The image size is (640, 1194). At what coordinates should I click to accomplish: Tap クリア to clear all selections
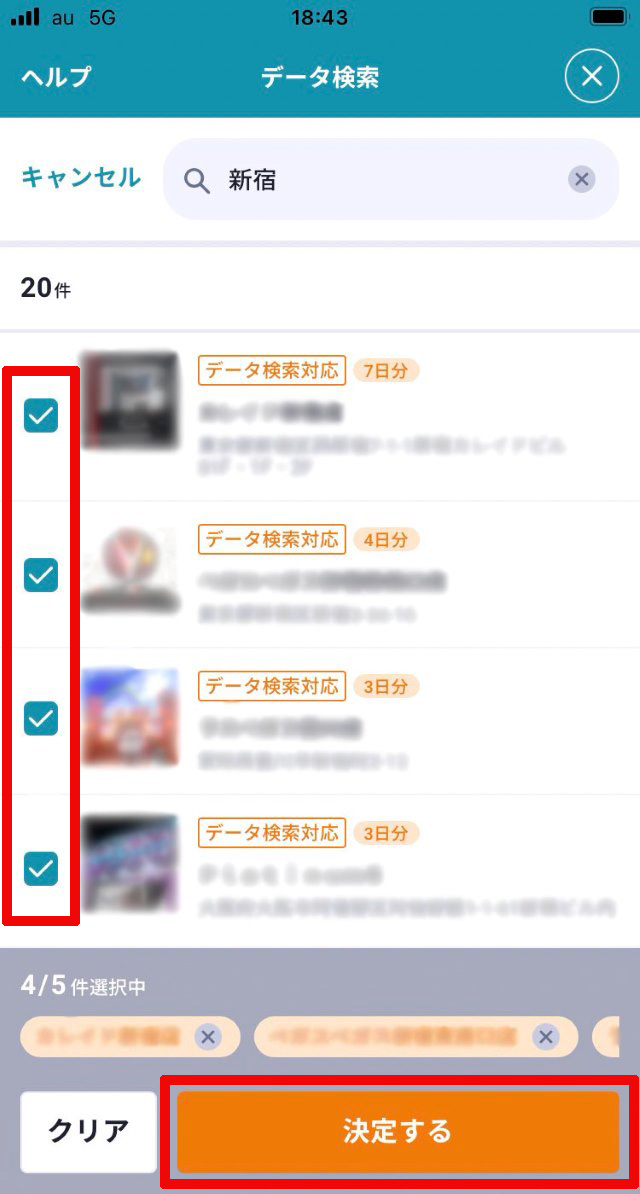89,1131
